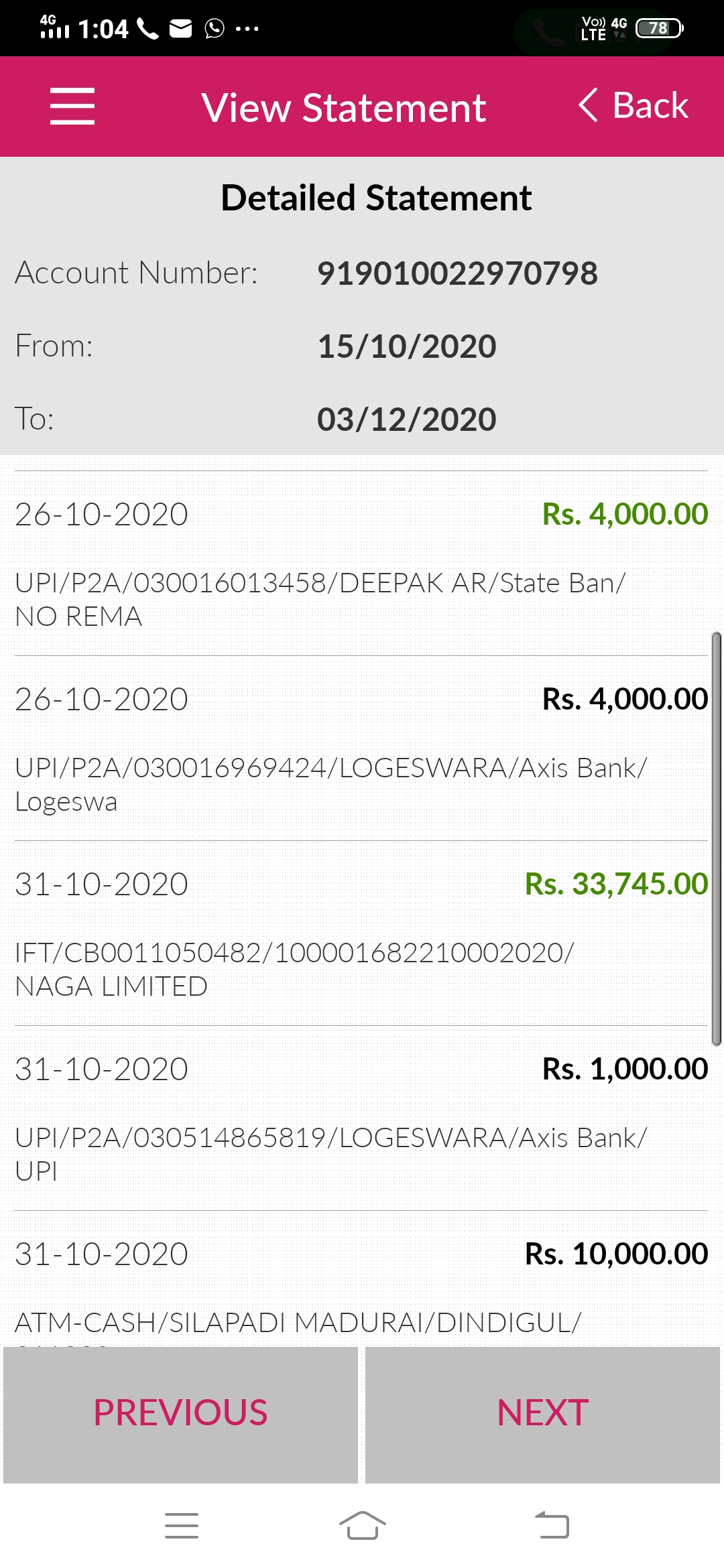Tap the system home button
The image size is (724, 1568).
[362, 1526]
